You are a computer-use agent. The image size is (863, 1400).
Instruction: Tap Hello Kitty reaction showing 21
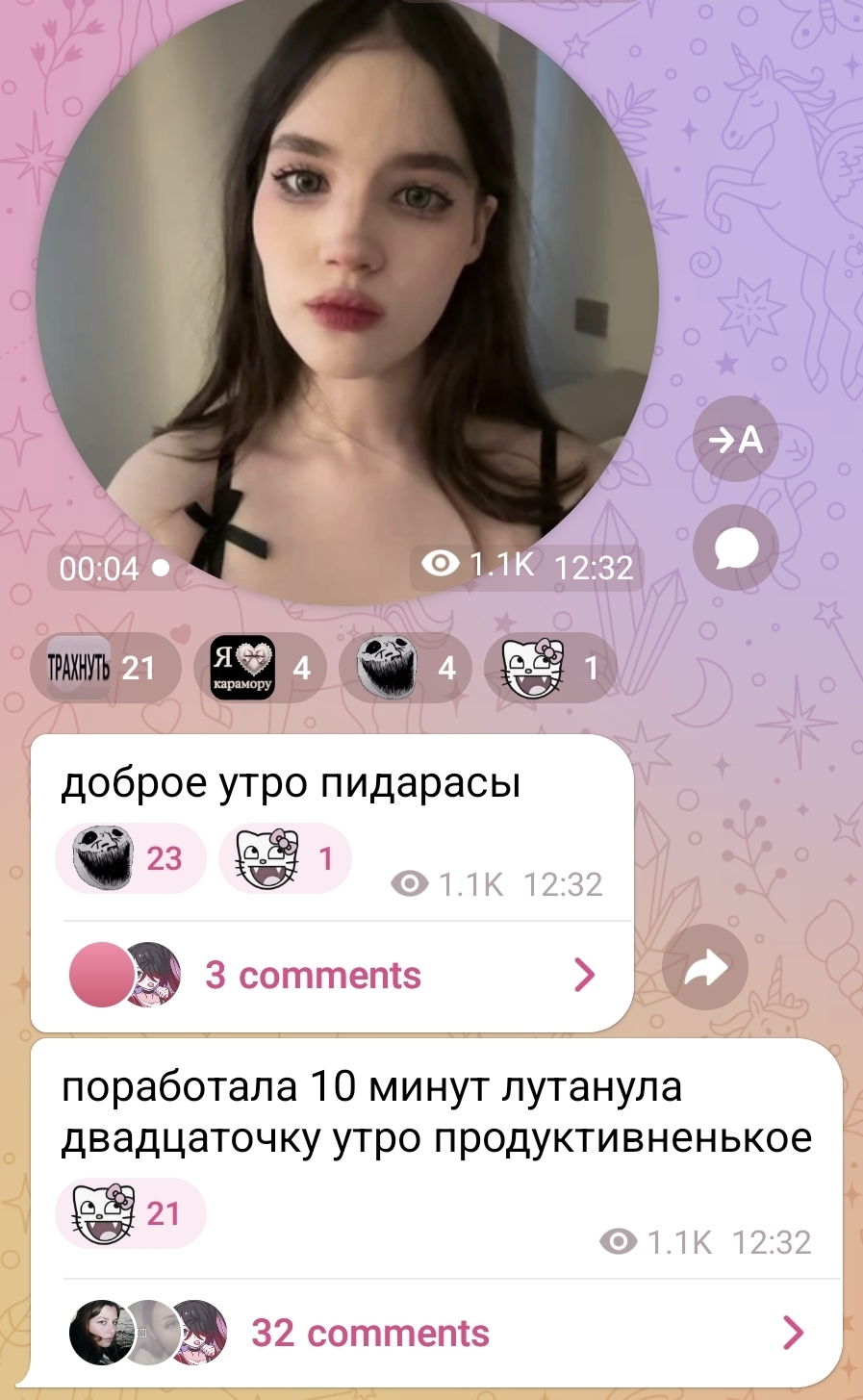click(x=131, y=1214)
